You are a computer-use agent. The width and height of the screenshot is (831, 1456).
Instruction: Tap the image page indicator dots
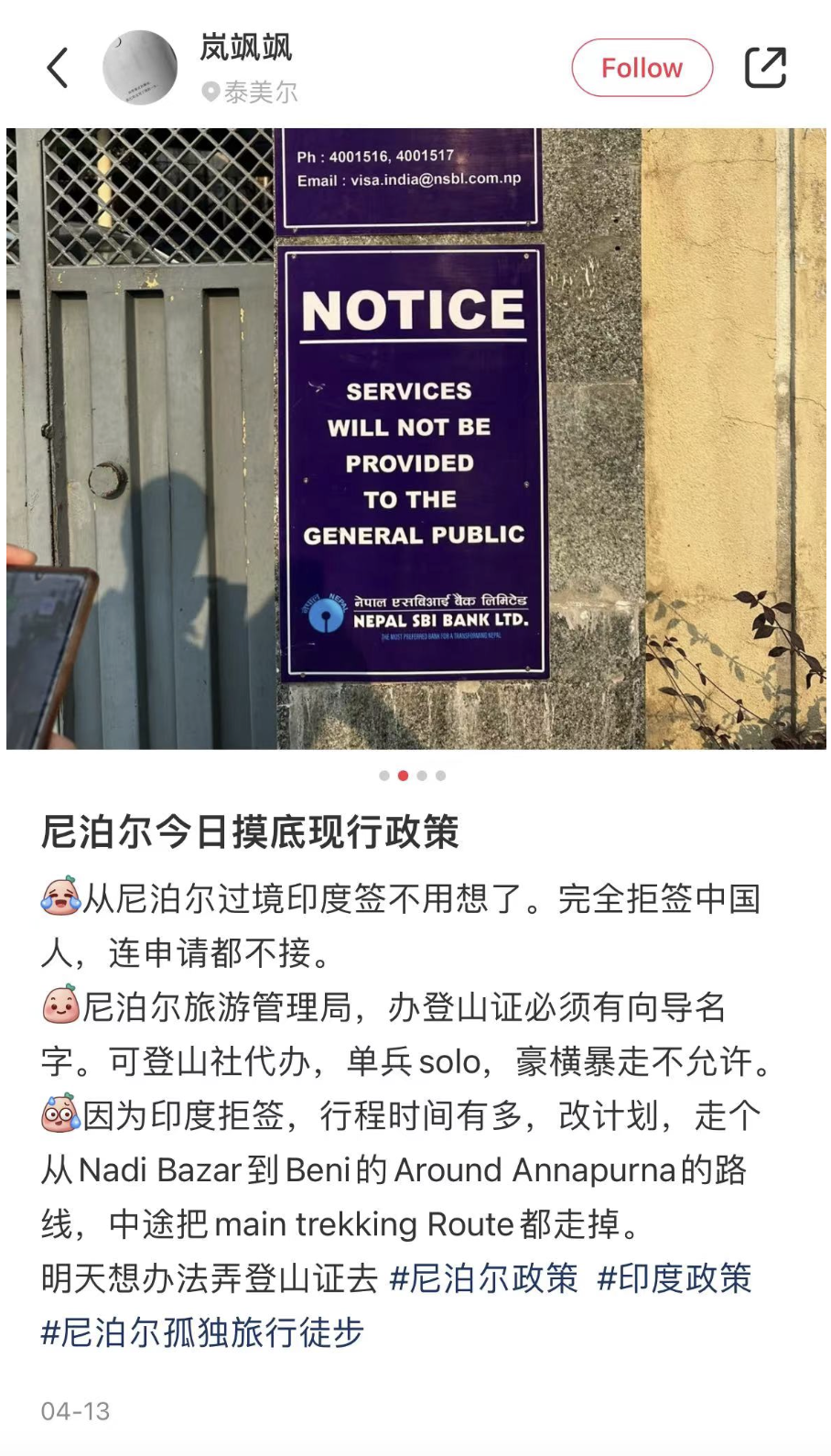tap(413, 776)
